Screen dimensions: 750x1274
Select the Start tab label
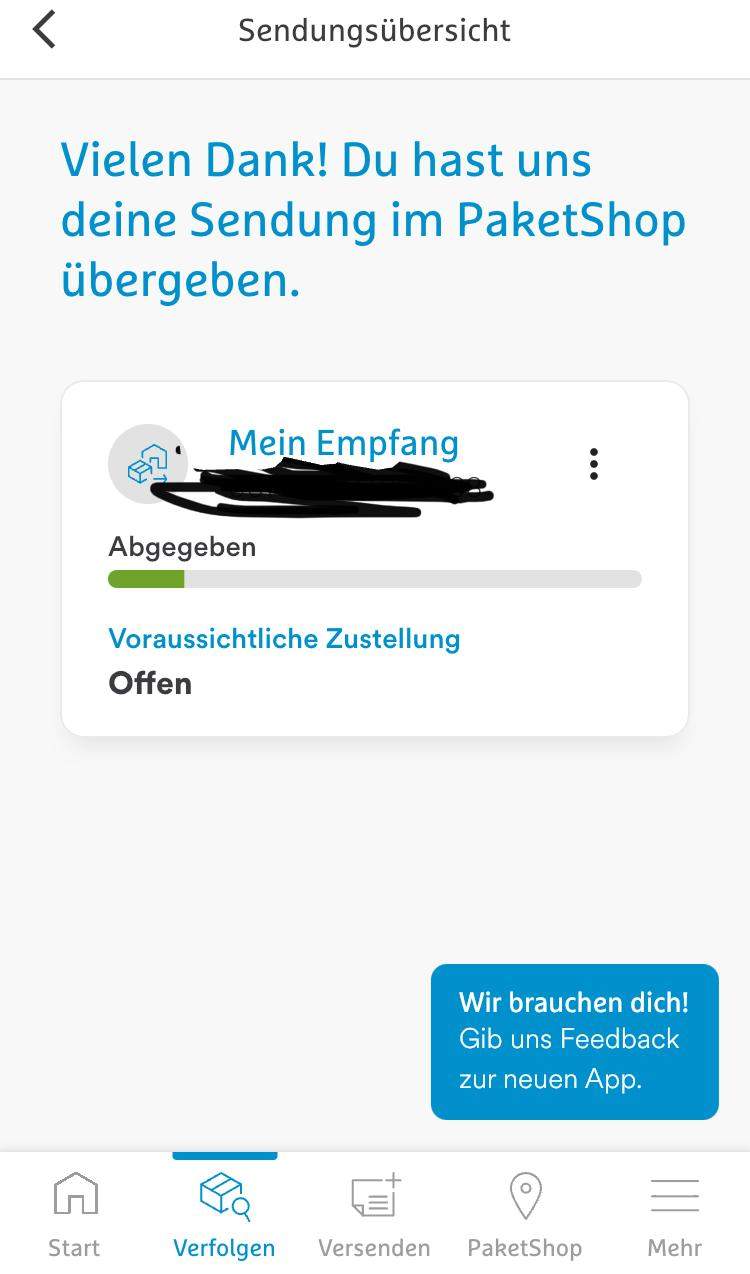pos(74,1247)
